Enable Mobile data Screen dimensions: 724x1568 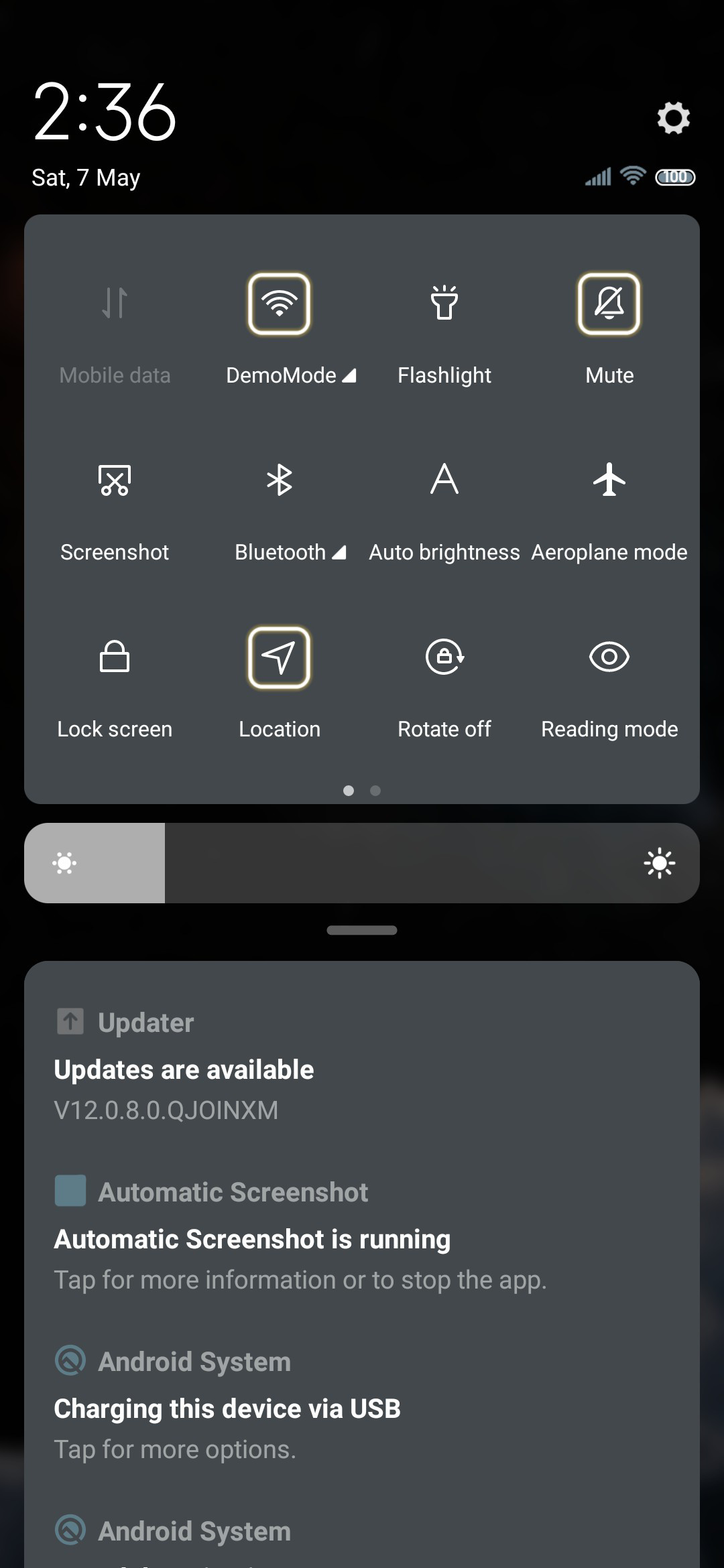tap(115, 304)
